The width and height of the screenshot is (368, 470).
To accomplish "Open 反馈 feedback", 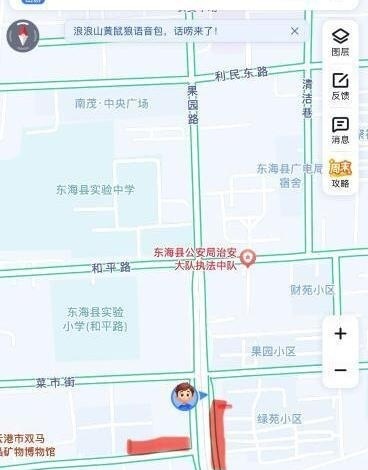I will [x=340, y=86].
